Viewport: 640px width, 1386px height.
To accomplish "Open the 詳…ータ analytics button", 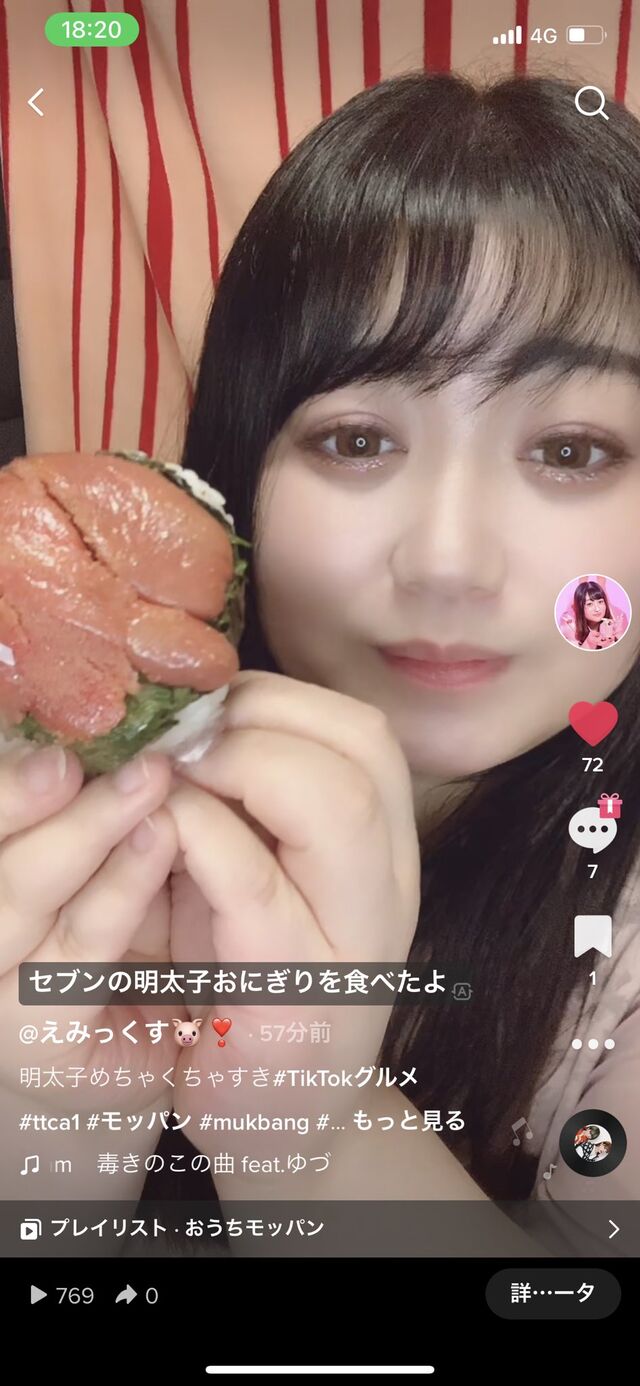I will pyautogui.click(x=553, y=1293).
